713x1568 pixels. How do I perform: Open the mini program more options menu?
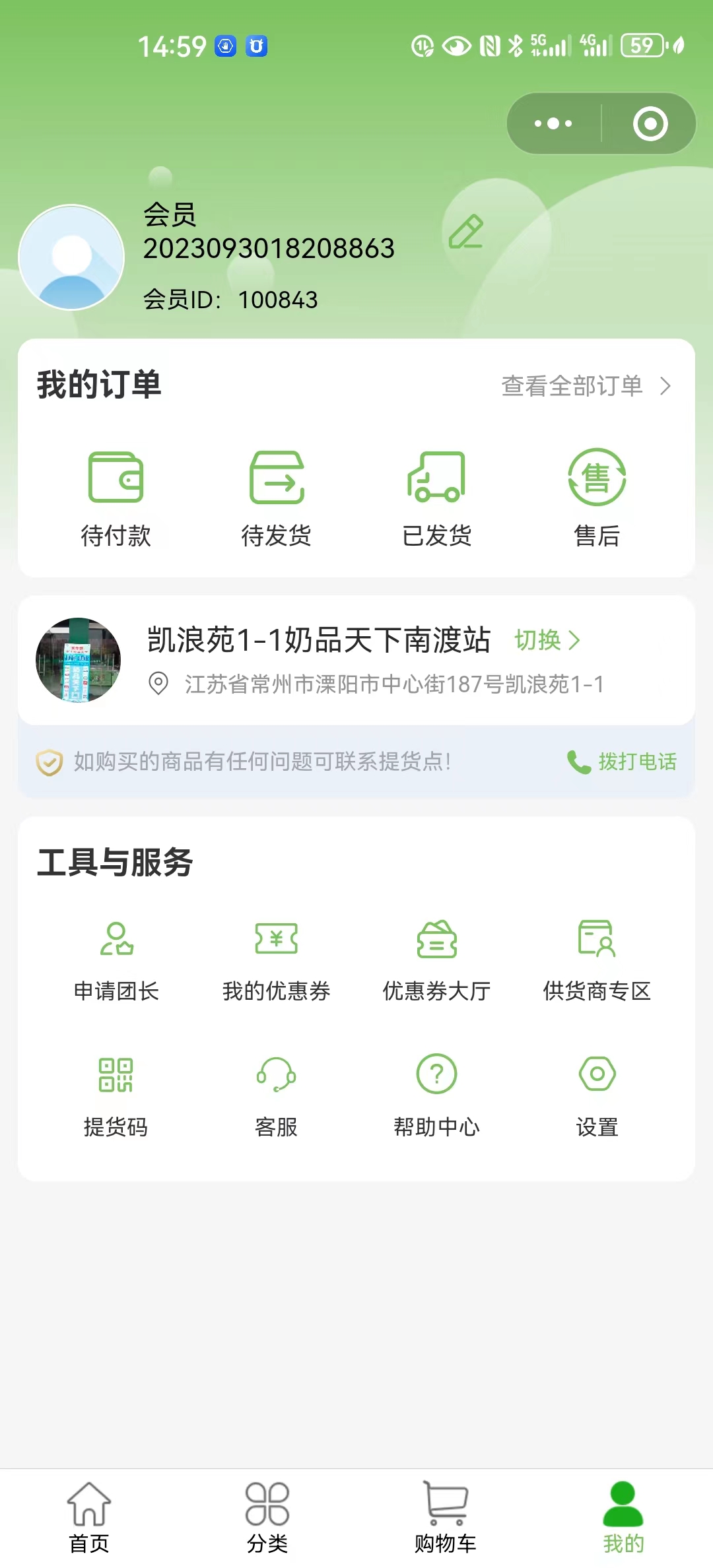pos(553,123)
